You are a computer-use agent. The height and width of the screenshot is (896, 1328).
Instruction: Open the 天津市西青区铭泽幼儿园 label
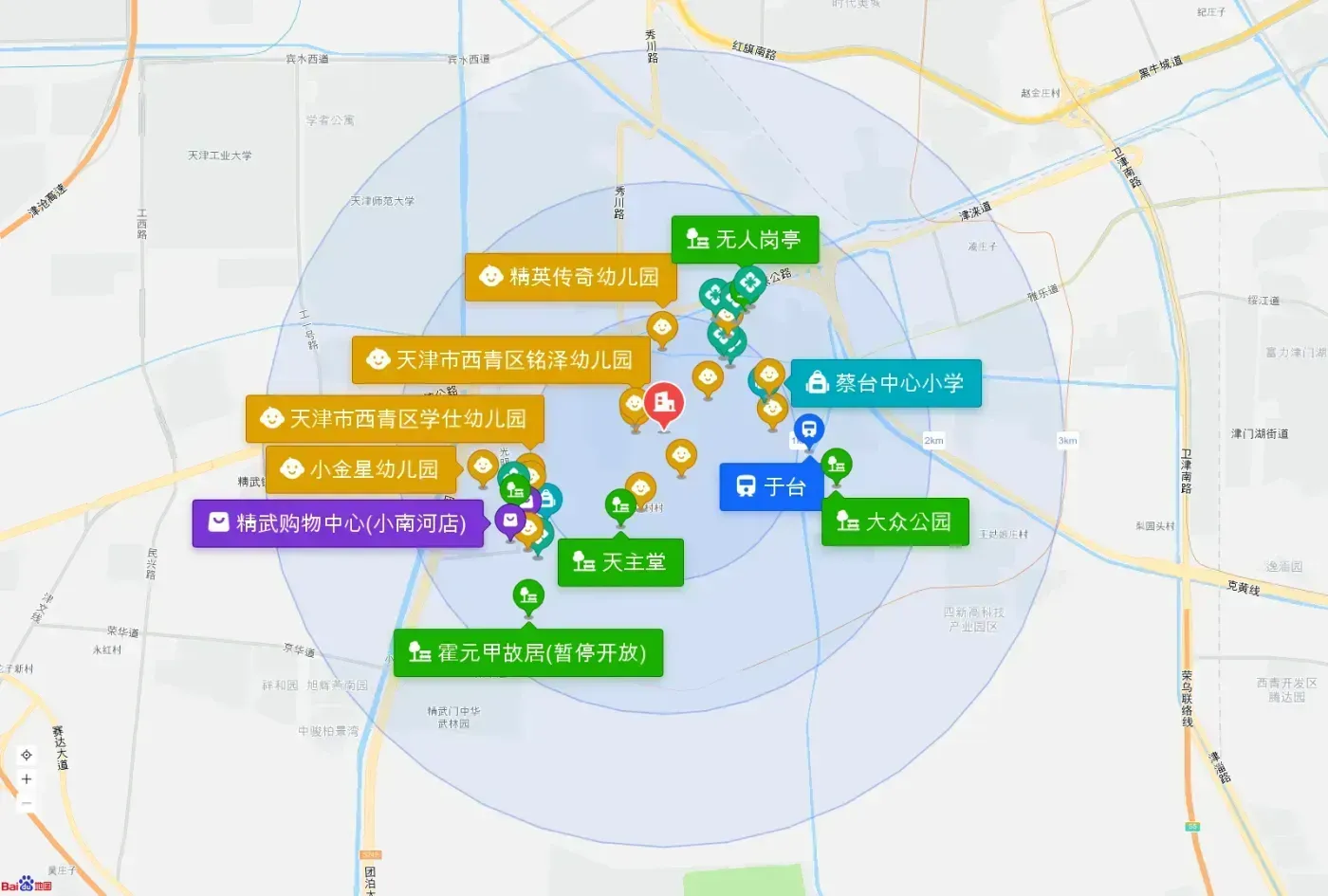[x=501, y=360]
